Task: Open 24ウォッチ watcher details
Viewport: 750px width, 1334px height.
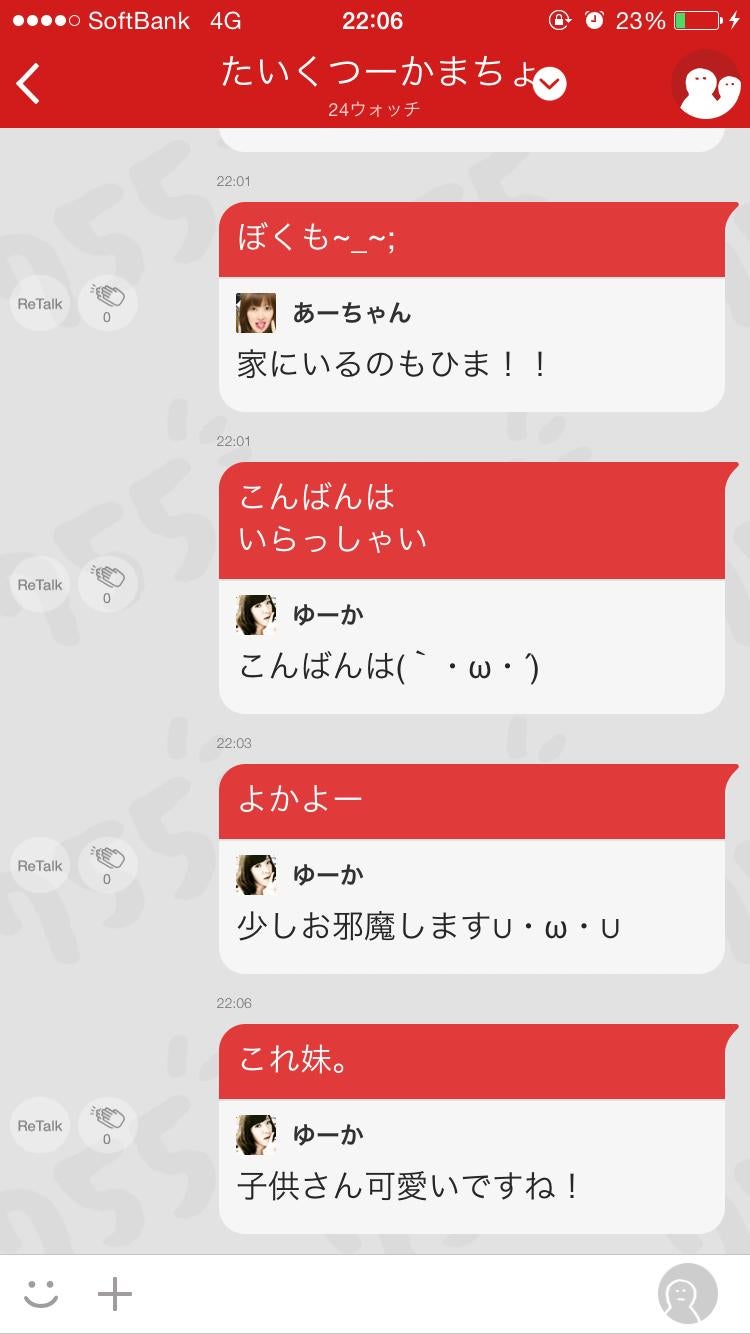Action: (374, 111)
